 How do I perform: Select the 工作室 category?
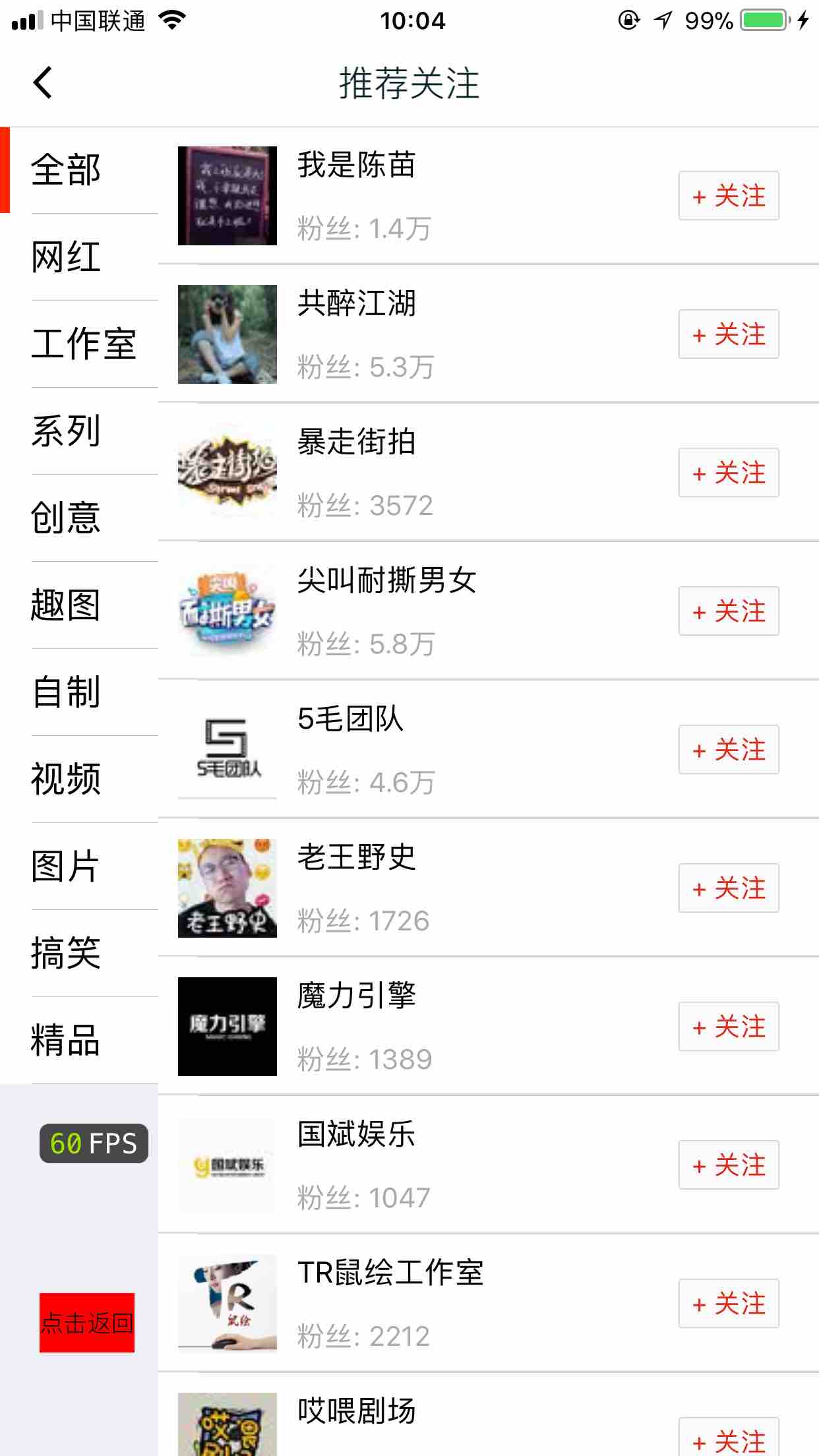pyautogui.click(x=84, y=344)
